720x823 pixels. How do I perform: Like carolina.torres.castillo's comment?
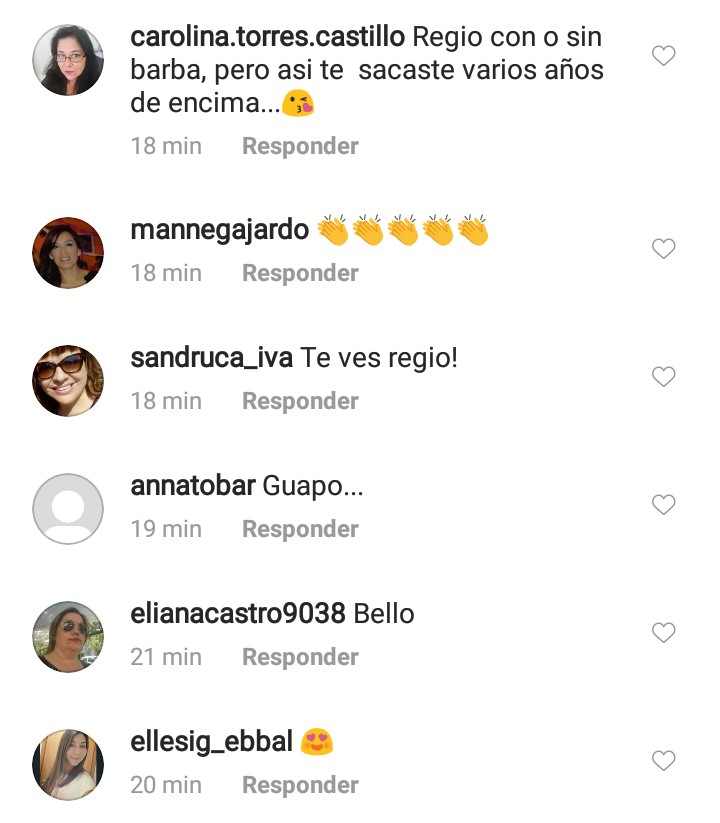click(663, 56)
